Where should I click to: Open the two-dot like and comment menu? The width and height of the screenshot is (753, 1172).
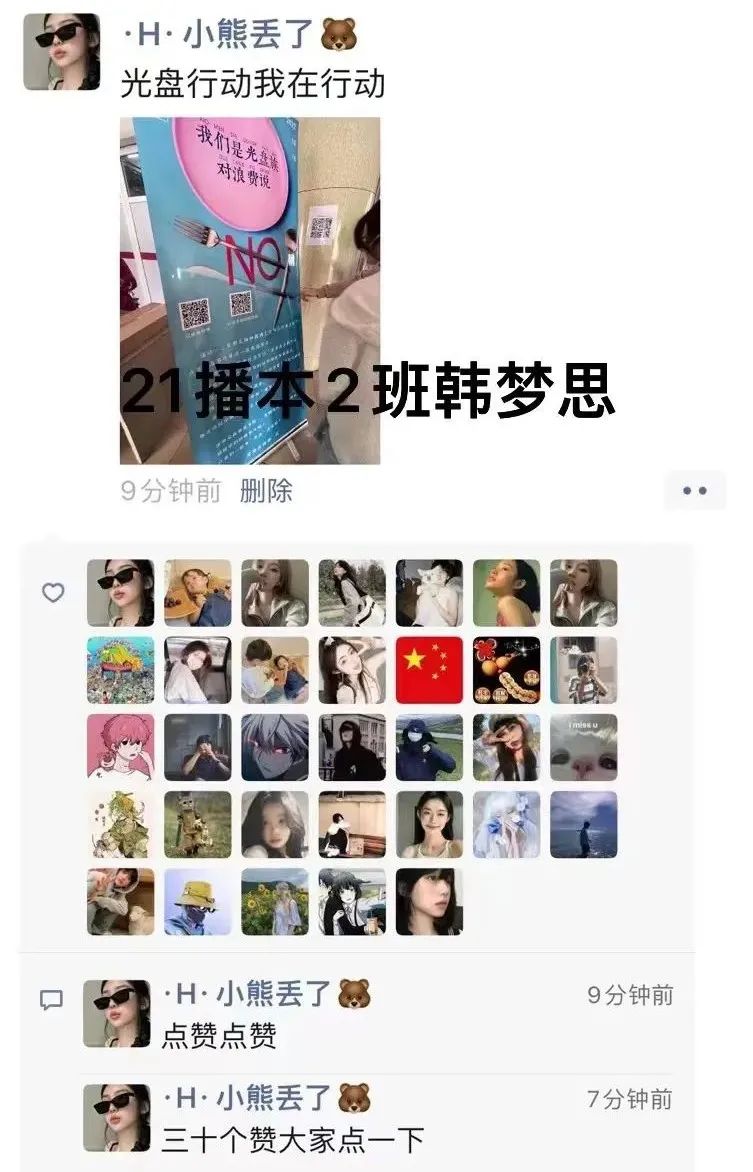pos(695,491)
